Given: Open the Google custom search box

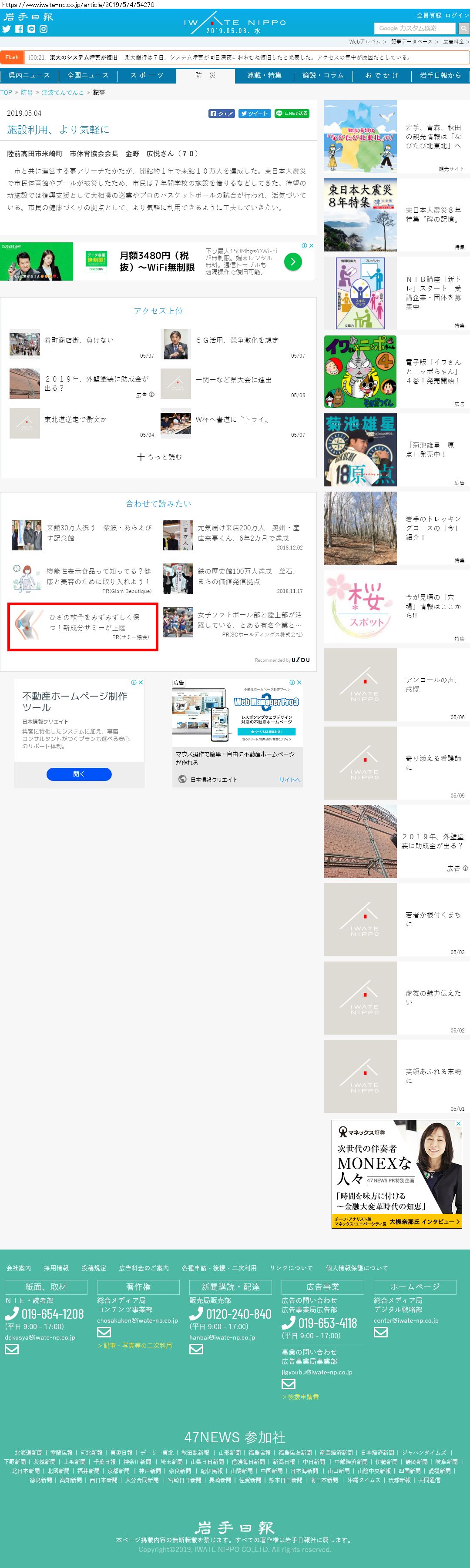Looking at the screenshot, I should point(415,28).
